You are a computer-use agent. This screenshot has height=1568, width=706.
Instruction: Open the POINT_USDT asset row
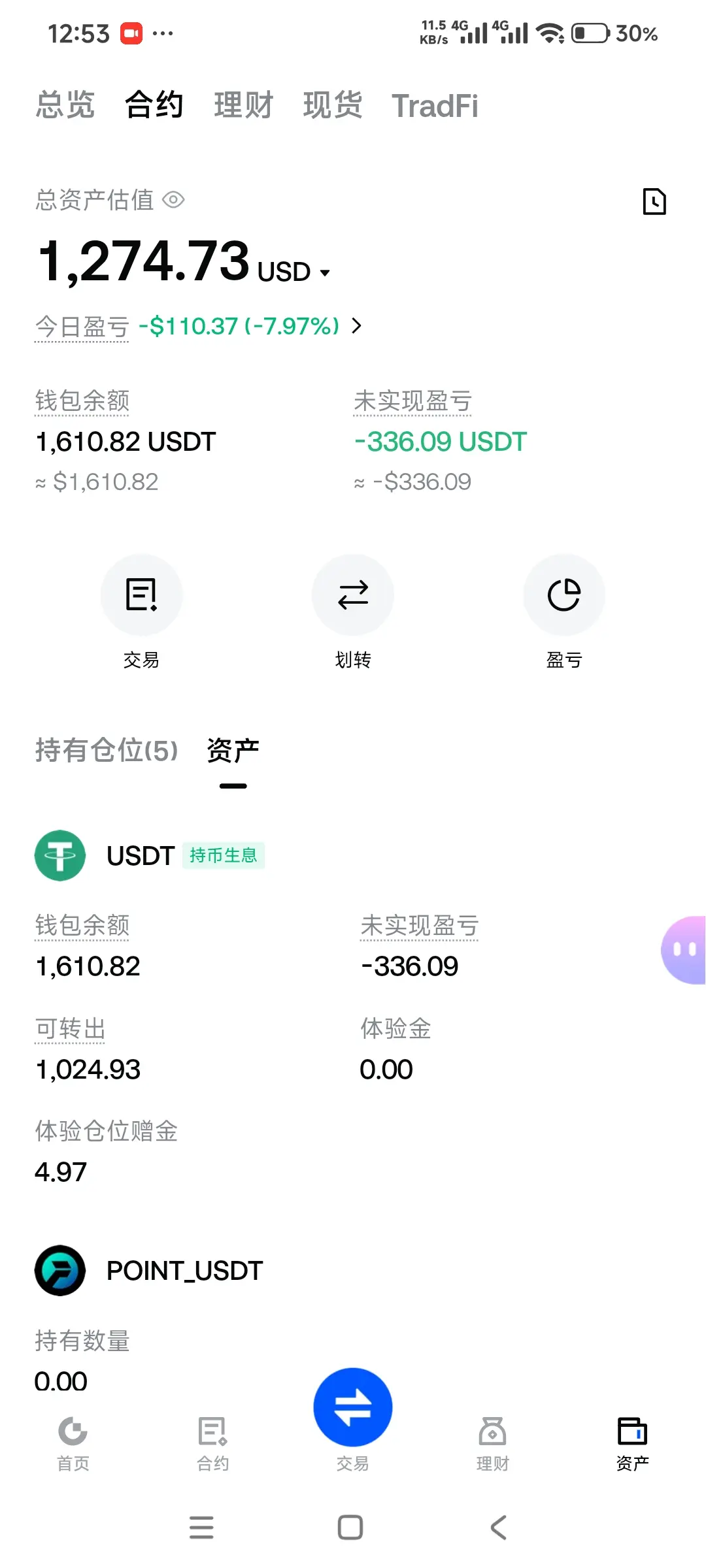click(x=184, y=1271)
